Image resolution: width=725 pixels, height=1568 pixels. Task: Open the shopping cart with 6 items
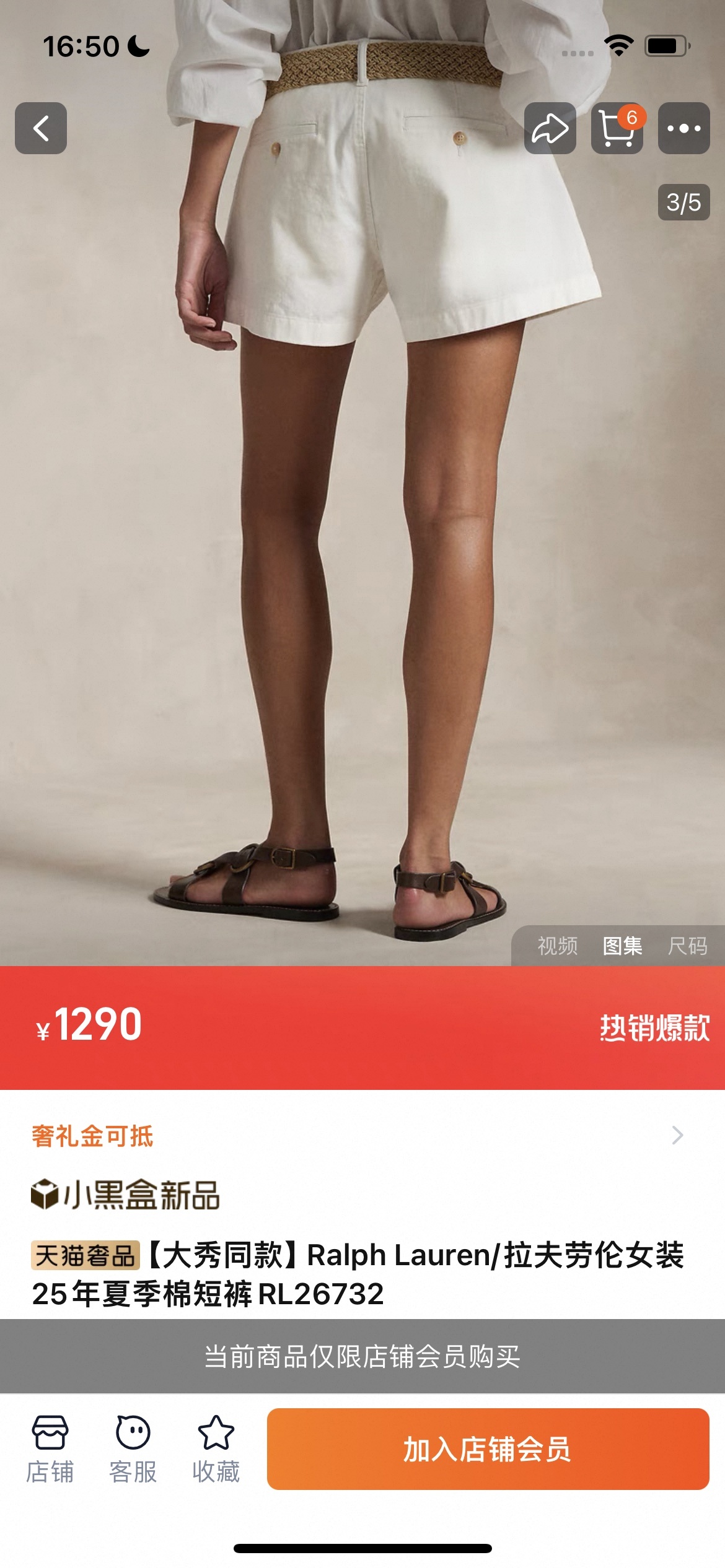click(x=617, y=128)
